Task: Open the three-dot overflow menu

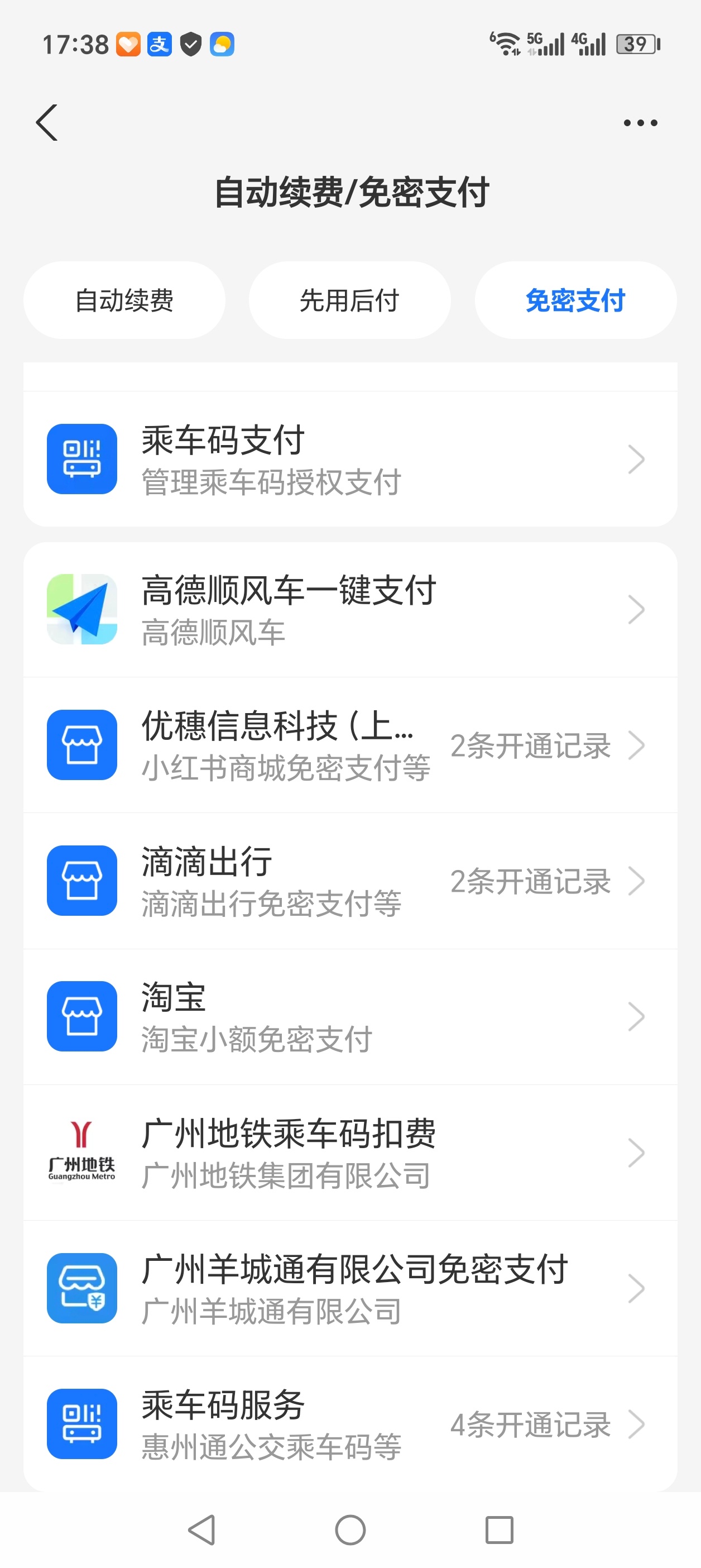Action: (x=640, y=123)
